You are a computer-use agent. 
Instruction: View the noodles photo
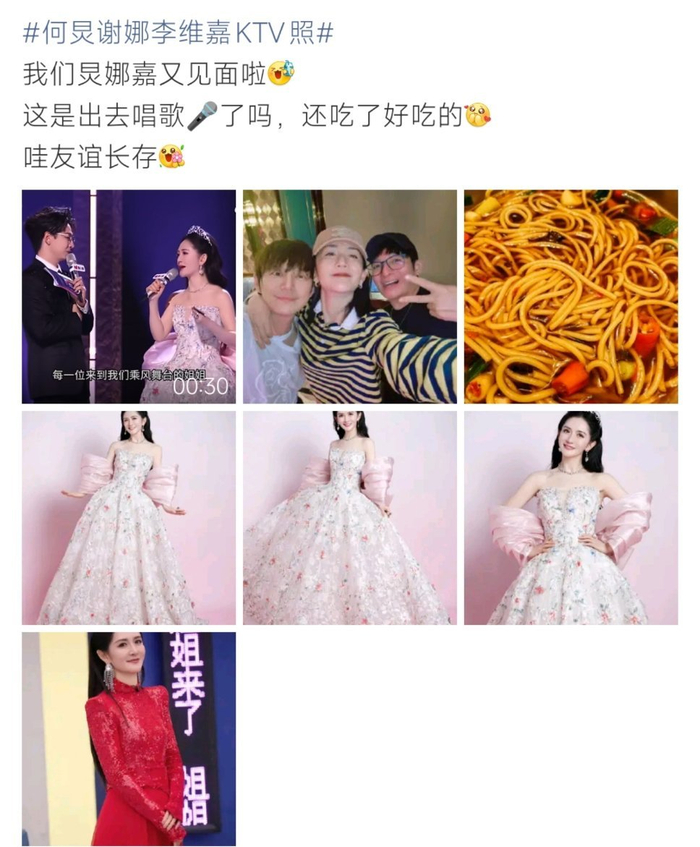570,297
